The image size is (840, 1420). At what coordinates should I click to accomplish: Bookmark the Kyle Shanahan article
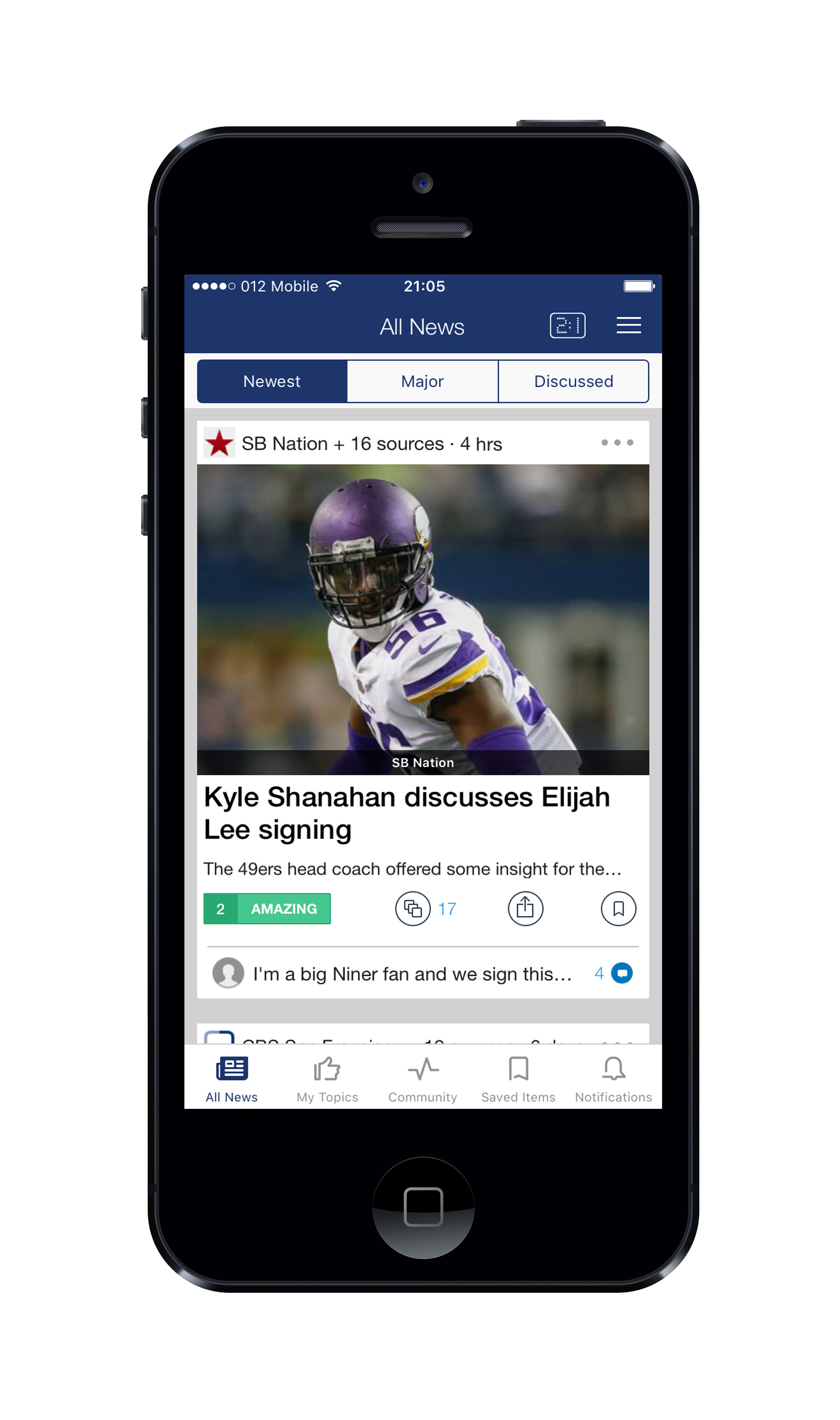(618, 909)
